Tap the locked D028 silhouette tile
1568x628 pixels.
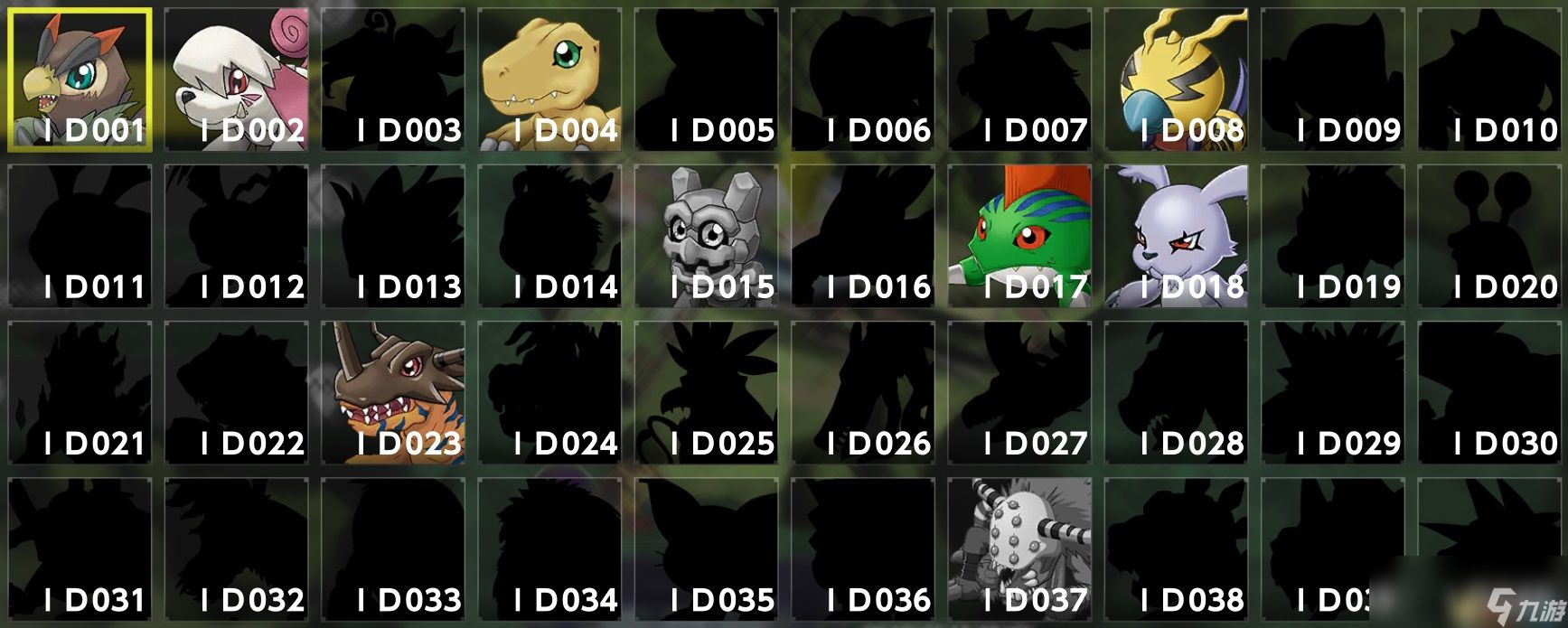coord(1177,392)
